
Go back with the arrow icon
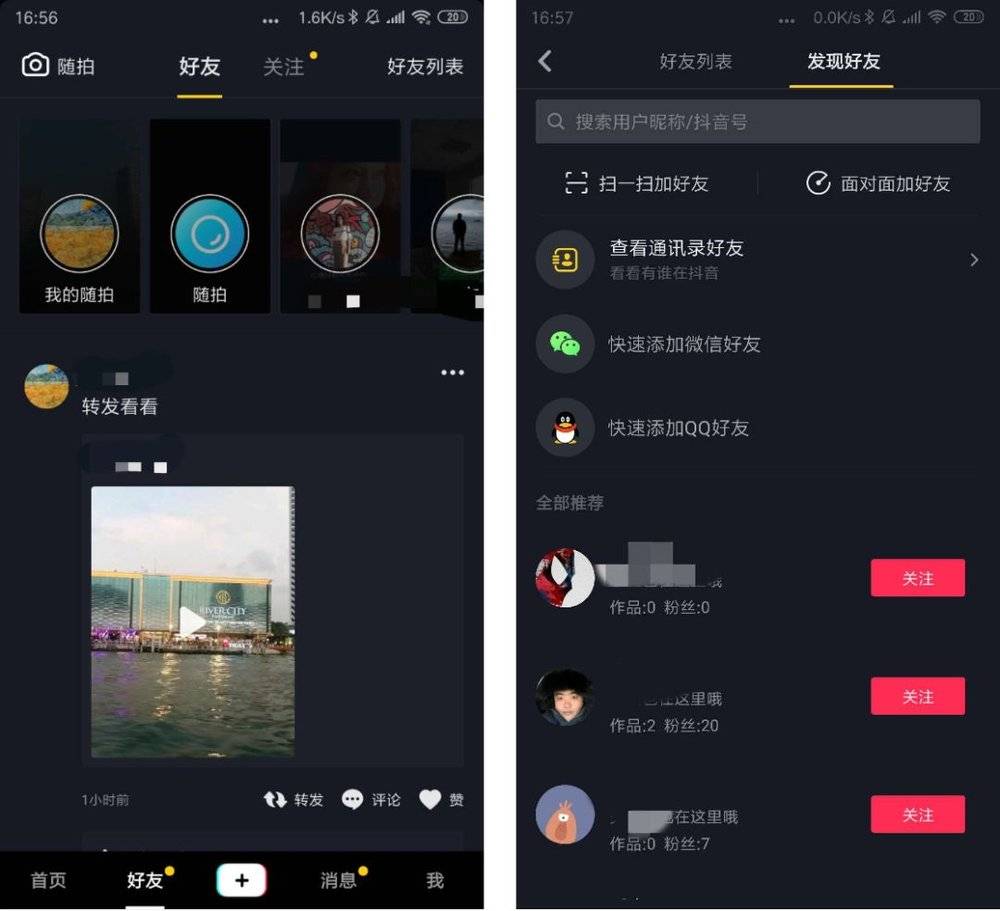[545, 61]
